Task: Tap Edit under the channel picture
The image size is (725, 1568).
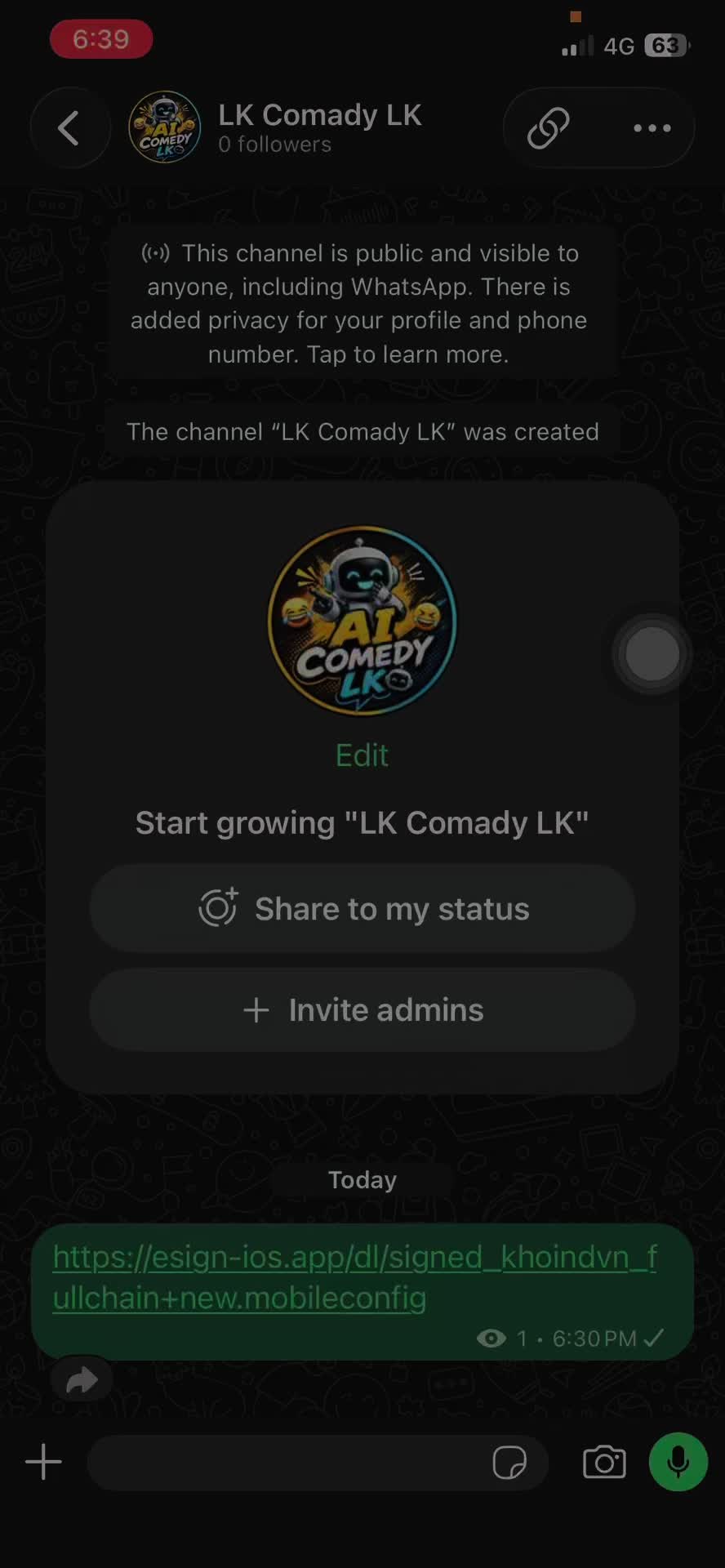Action: (x=362, y=755)
